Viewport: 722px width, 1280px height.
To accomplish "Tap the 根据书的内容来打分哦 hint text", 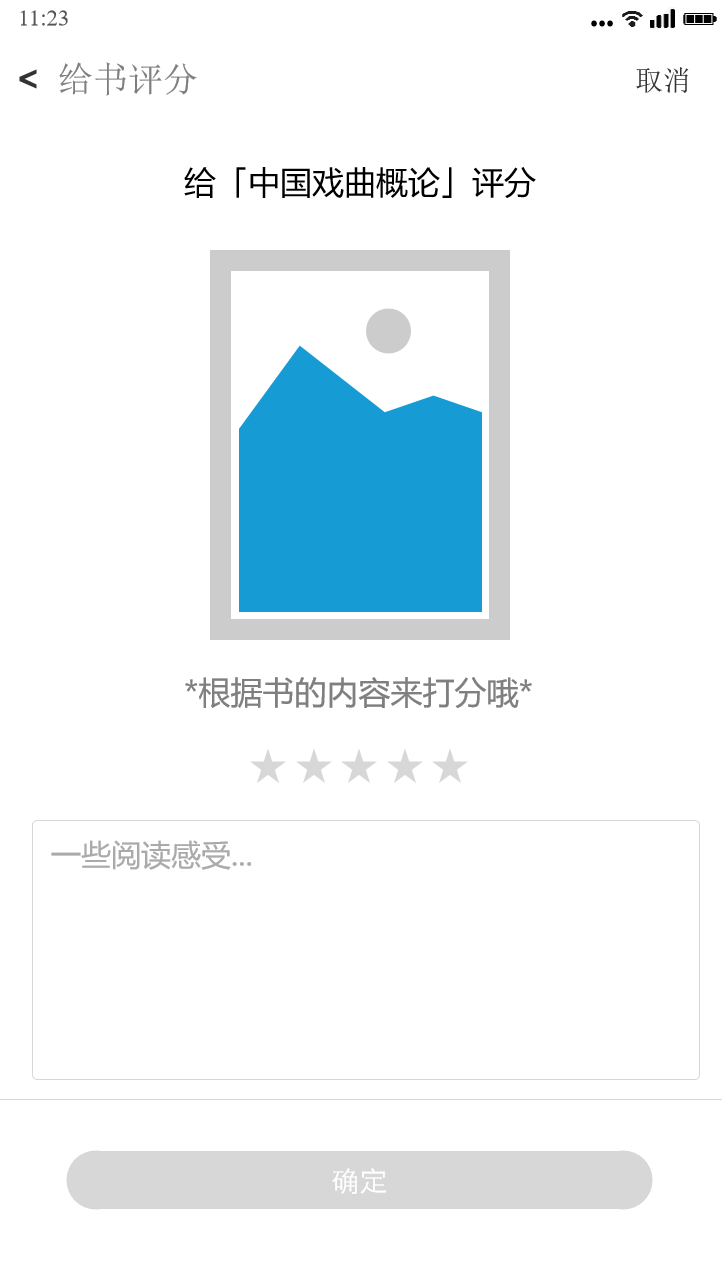I will (360, 689).
